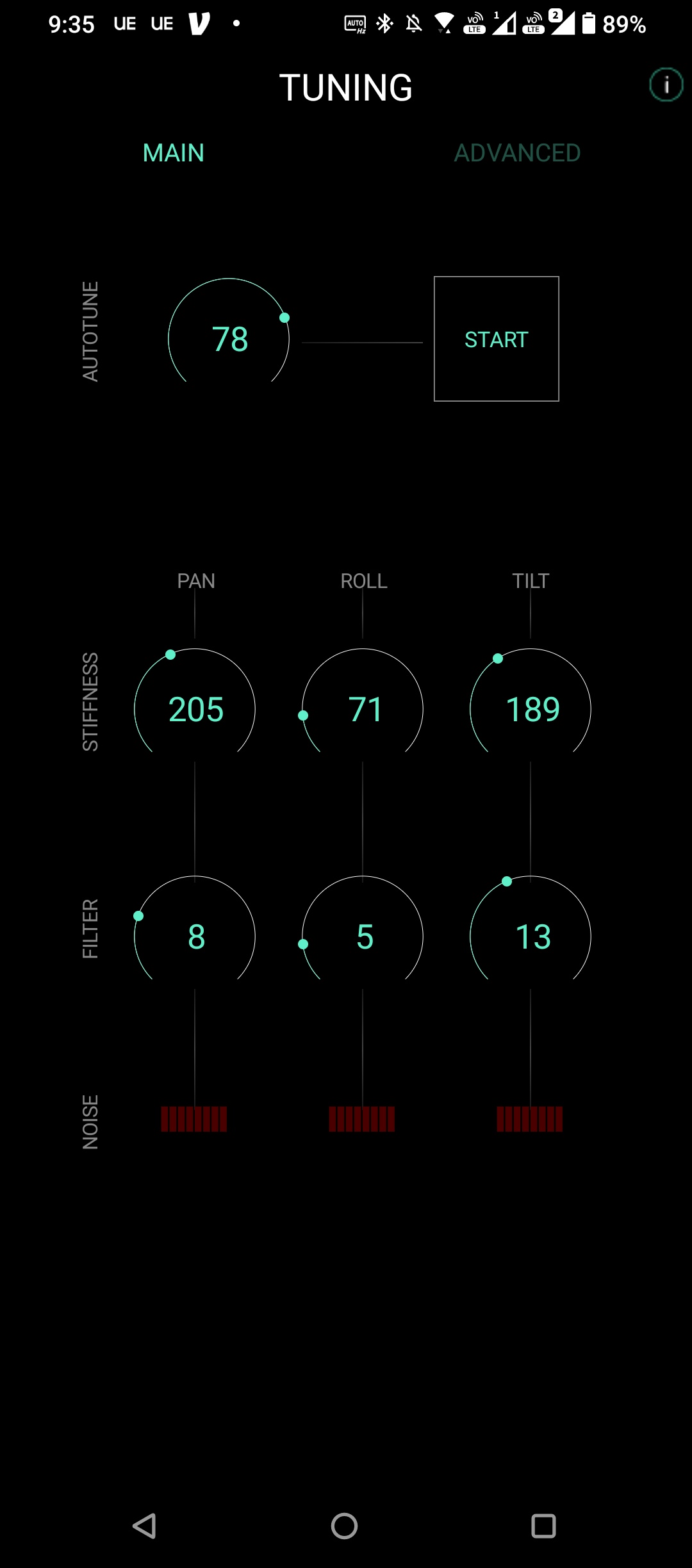Tap the Roll stiffness dial showing 71

pos(363,702)
